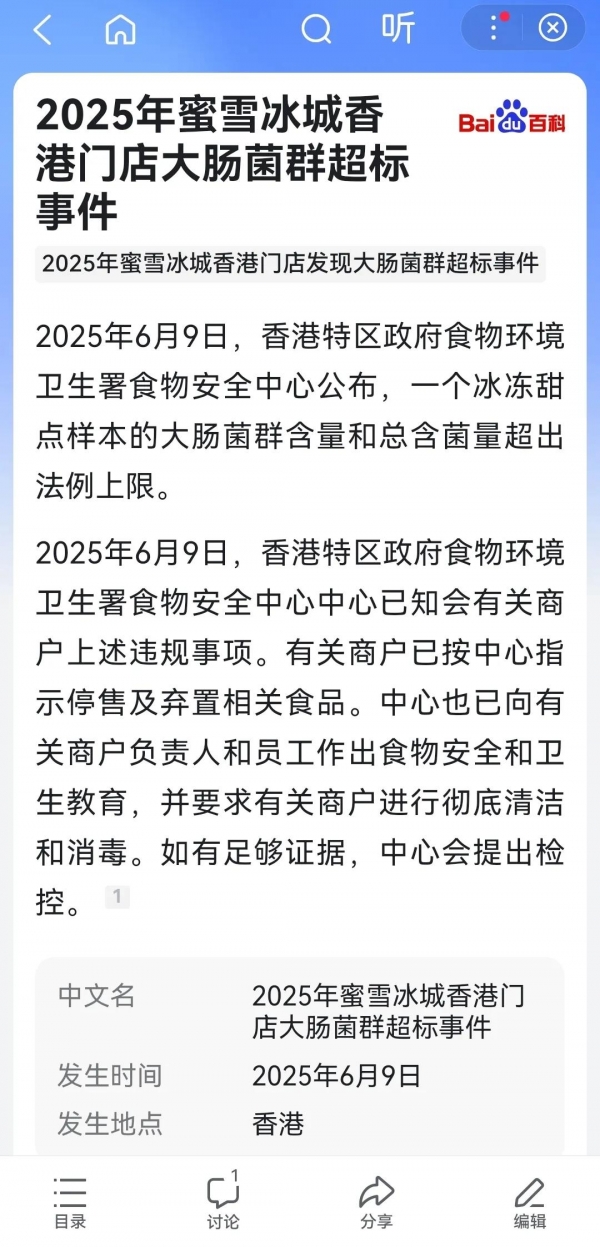
Task: Share this entry via 分享
Action: click(376, 1202)
